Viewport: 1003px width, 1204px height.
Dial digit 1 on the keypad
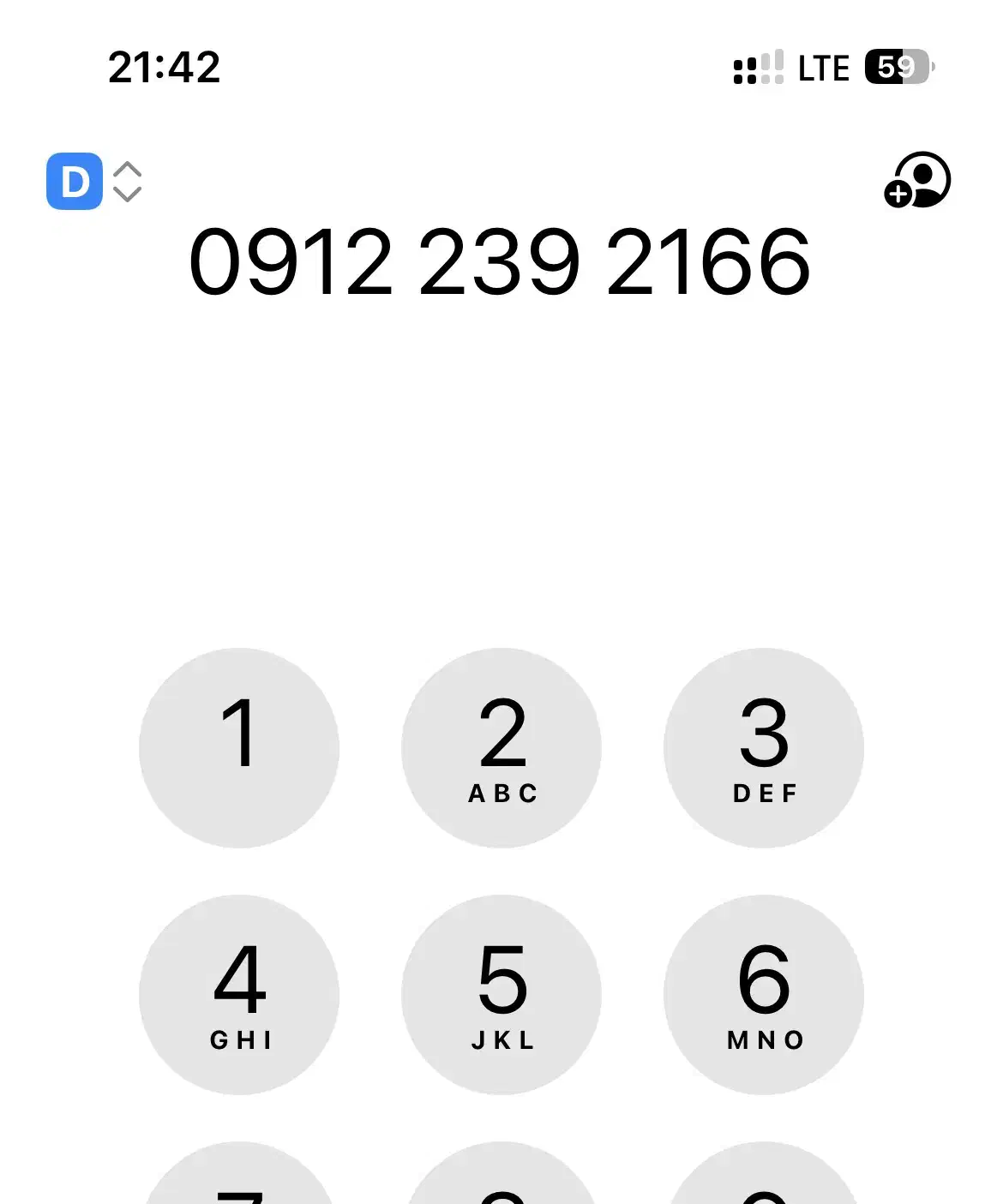239,748
